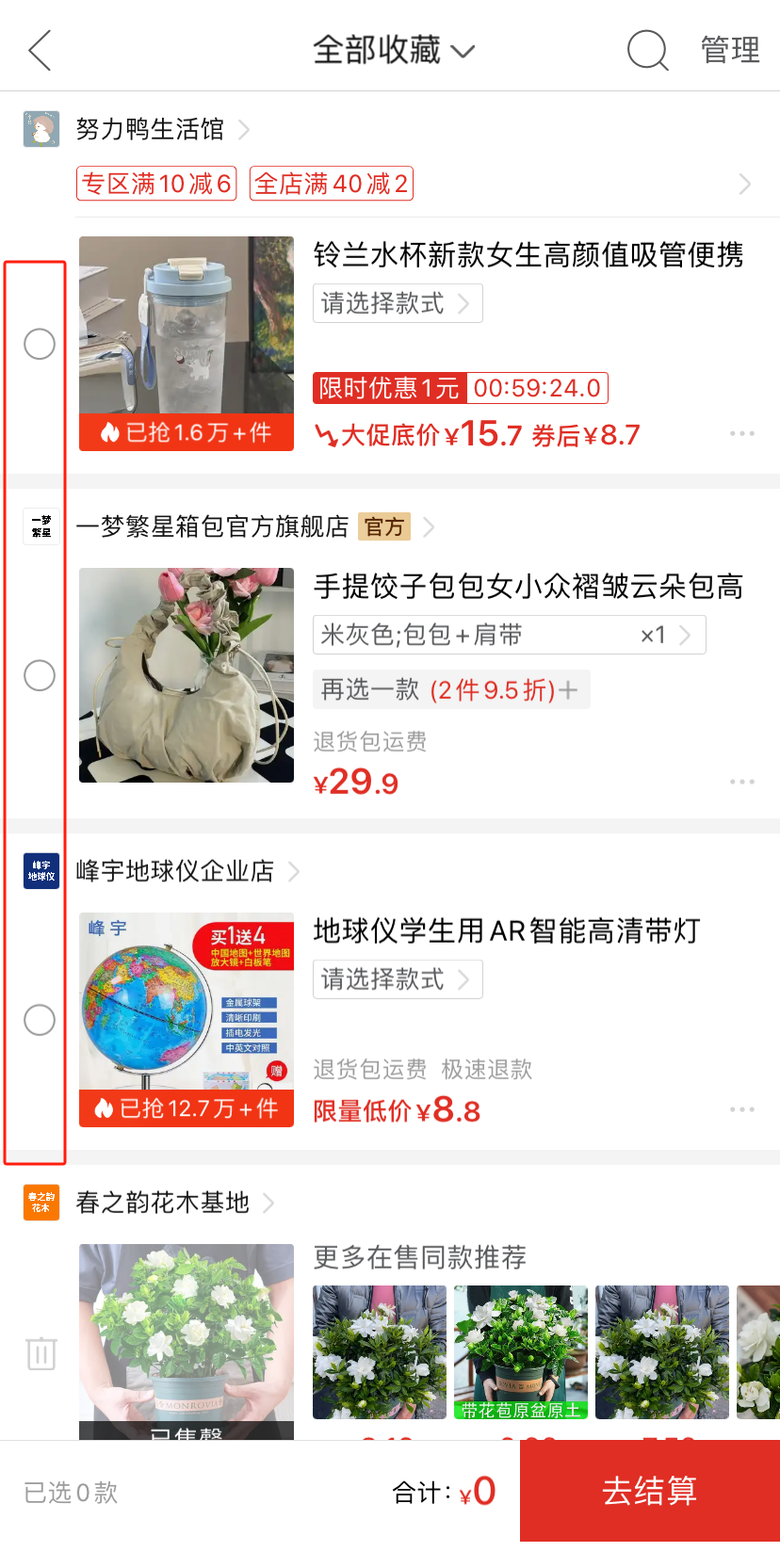Open more options for 手提饺子包

741,782
